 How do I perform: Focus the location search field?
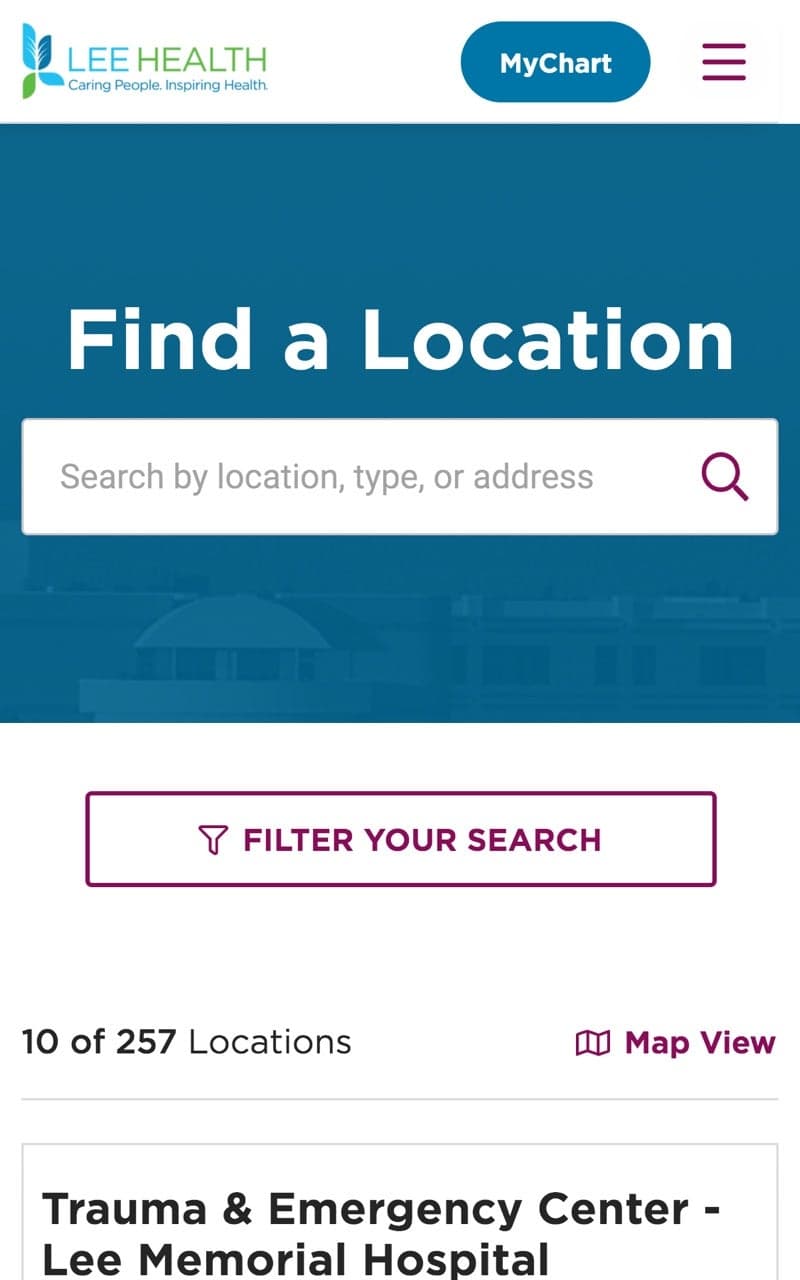point(360,477)
